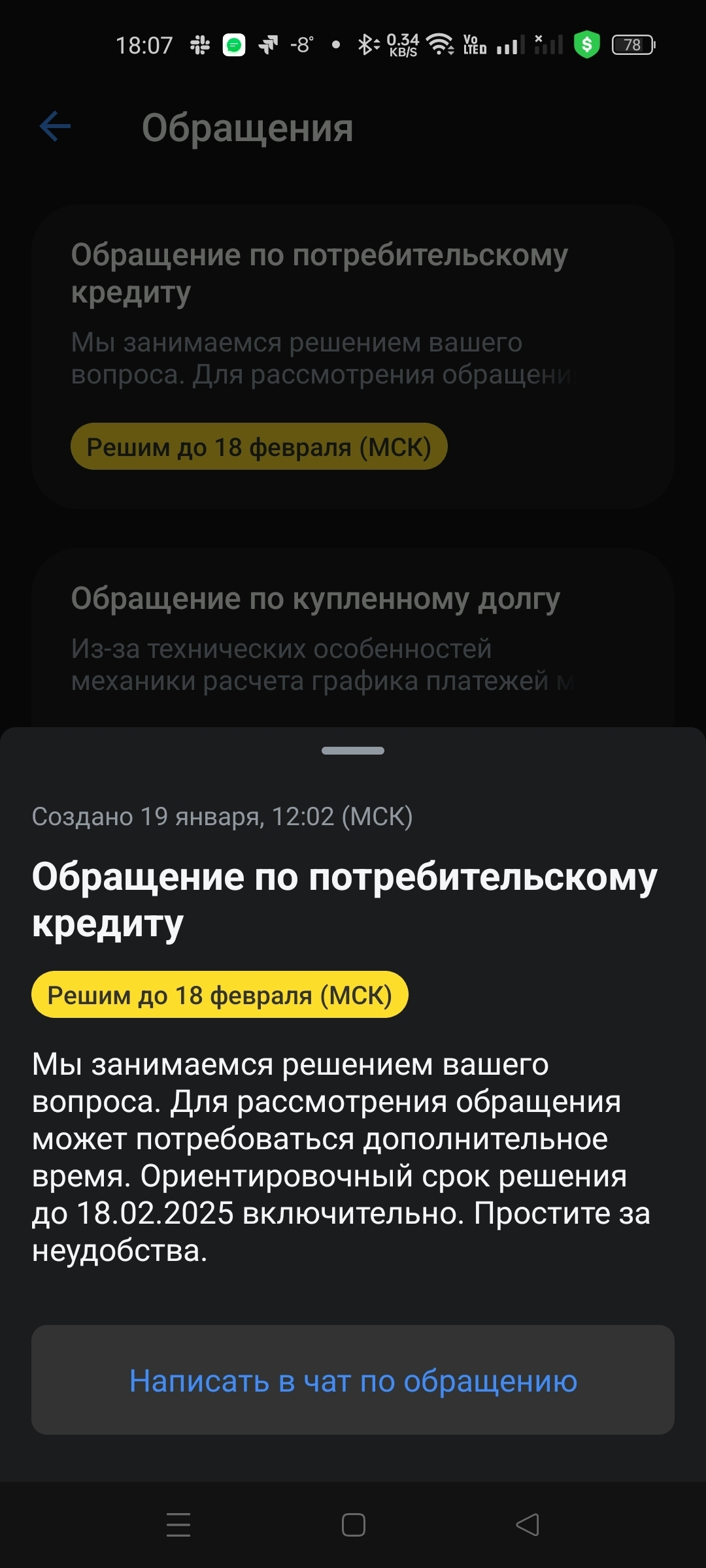Tap the bottom sheet drag handle
This screenshot has width=706, height=1568.
(353, 751)
